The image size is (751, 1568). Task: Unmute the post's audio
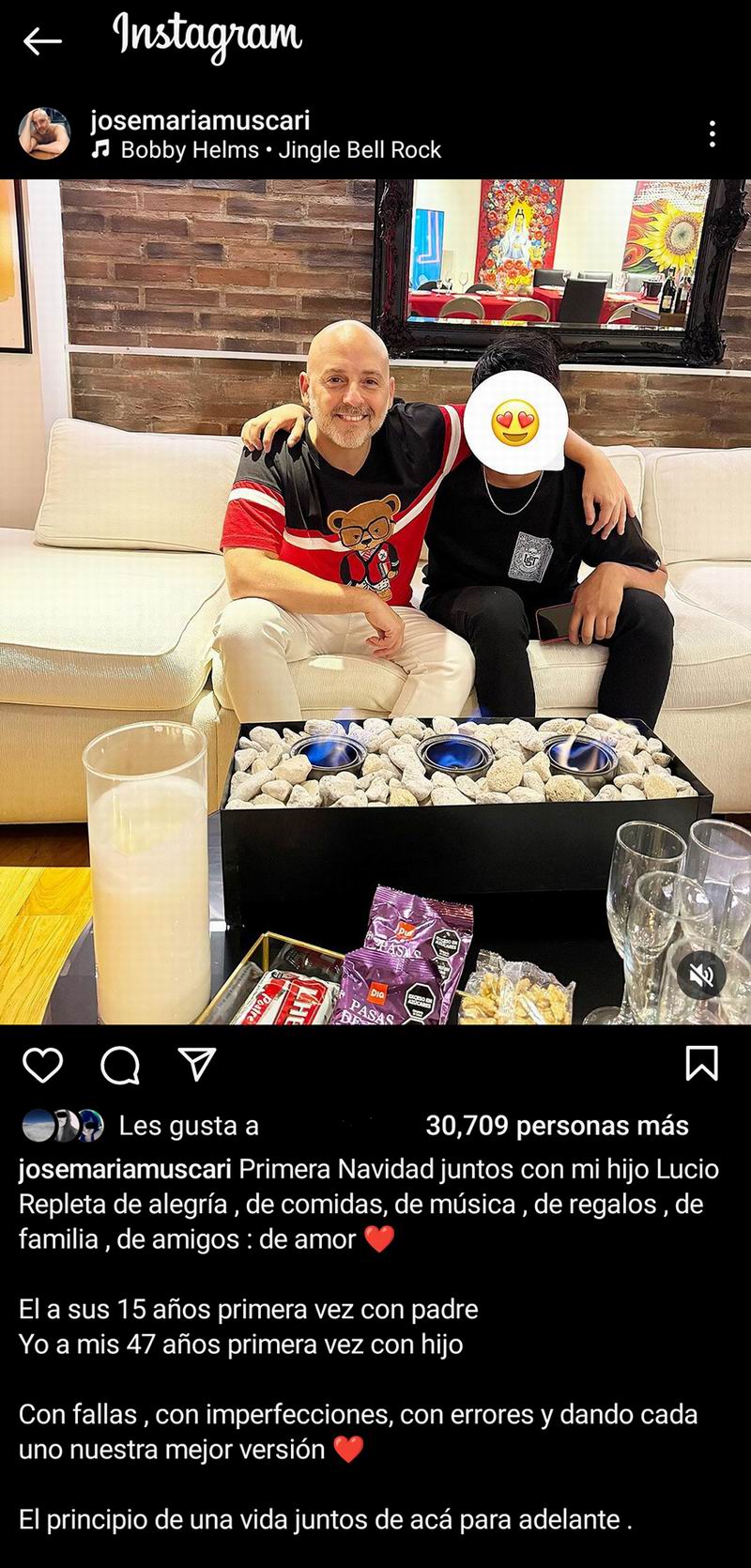coord(702,976)
